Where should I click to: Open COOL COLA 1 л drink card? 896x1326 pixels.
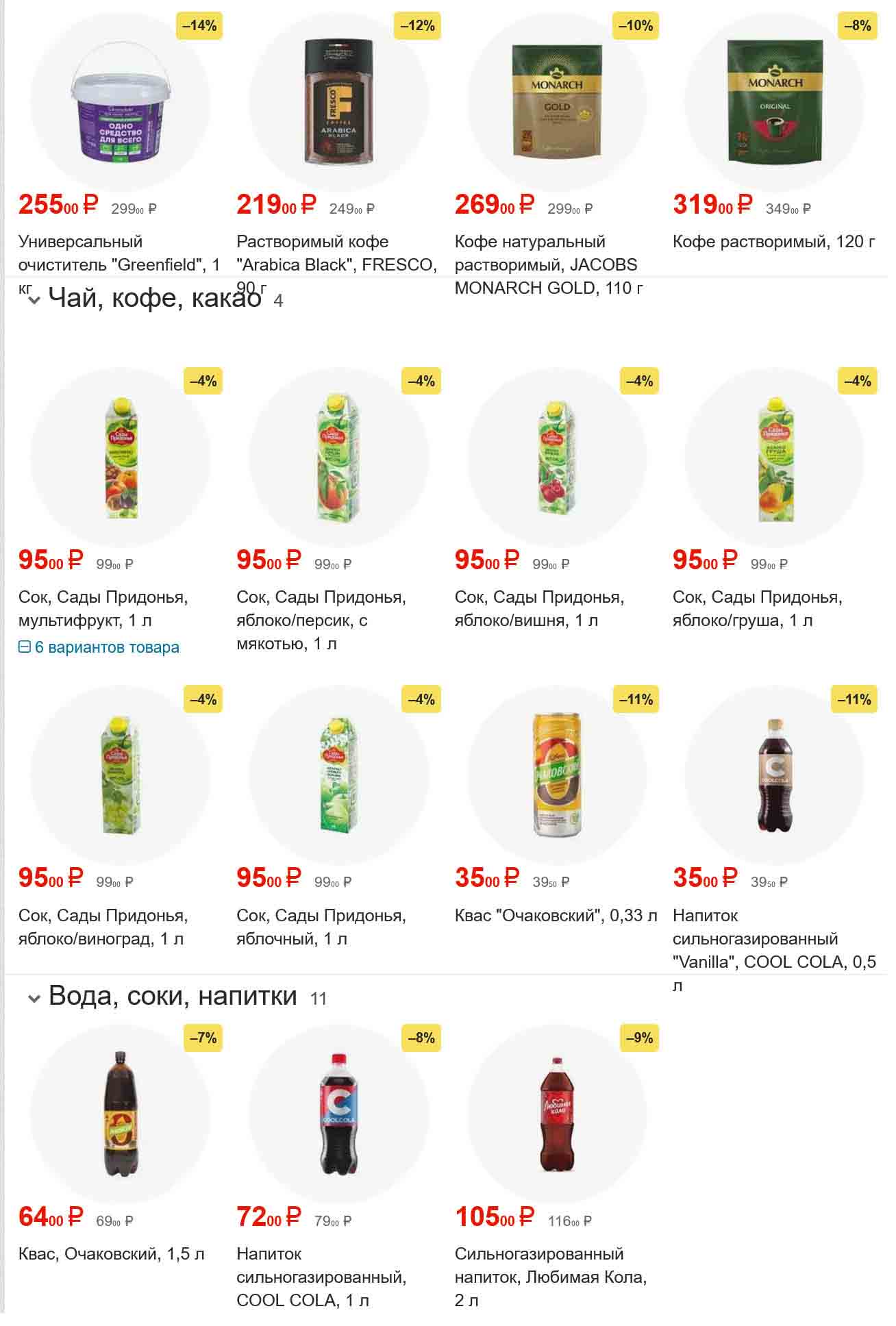[338, 1114]
